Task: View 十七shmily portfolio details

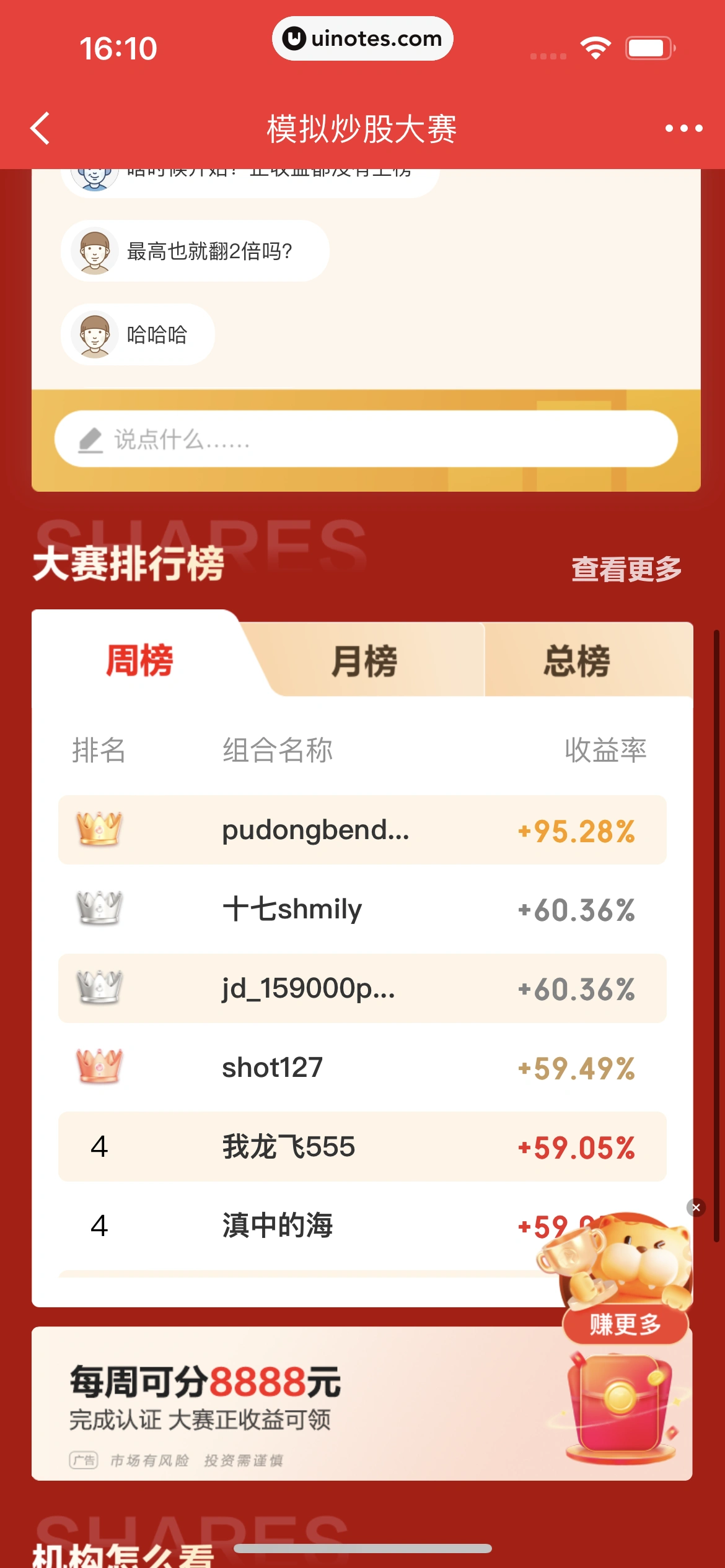Action: pyautogui.click(x=362, y=909)
